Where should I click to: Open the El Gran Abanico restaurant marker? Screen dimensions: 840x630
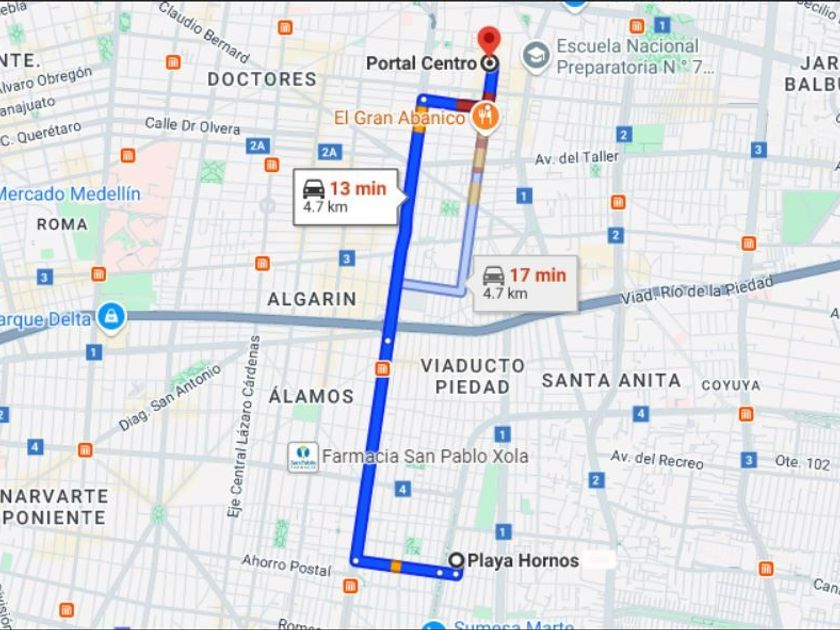click(x=485, y=116)
